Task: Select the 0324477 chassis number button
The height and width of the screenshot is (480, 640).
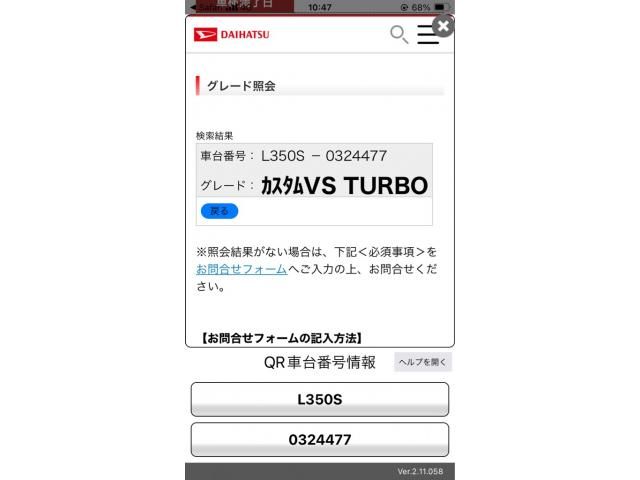Action: point(319,439)
